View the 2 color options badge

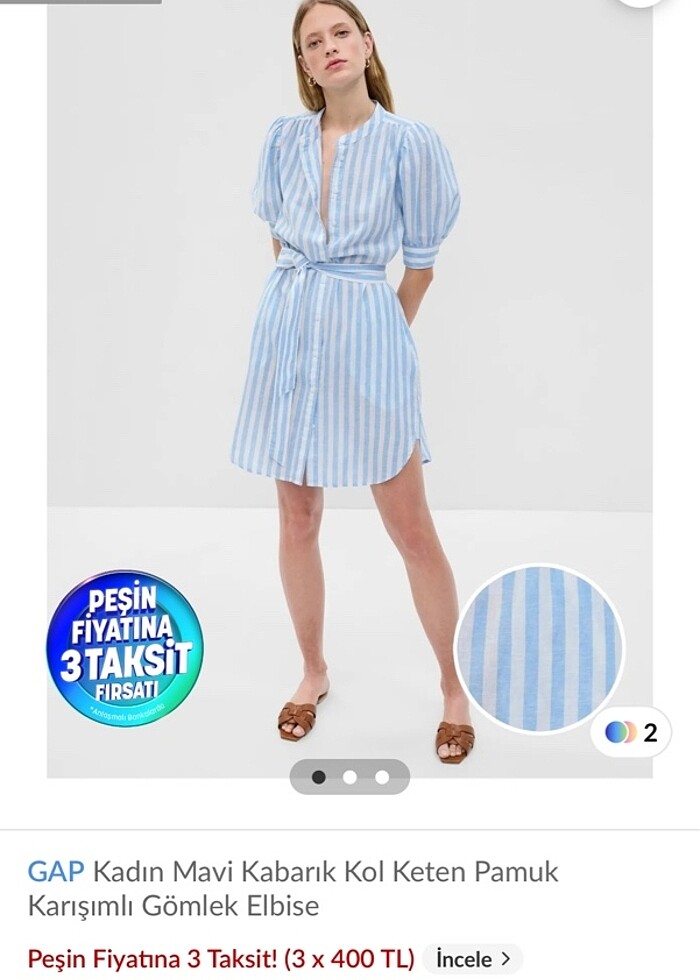(x=632, y=733)
